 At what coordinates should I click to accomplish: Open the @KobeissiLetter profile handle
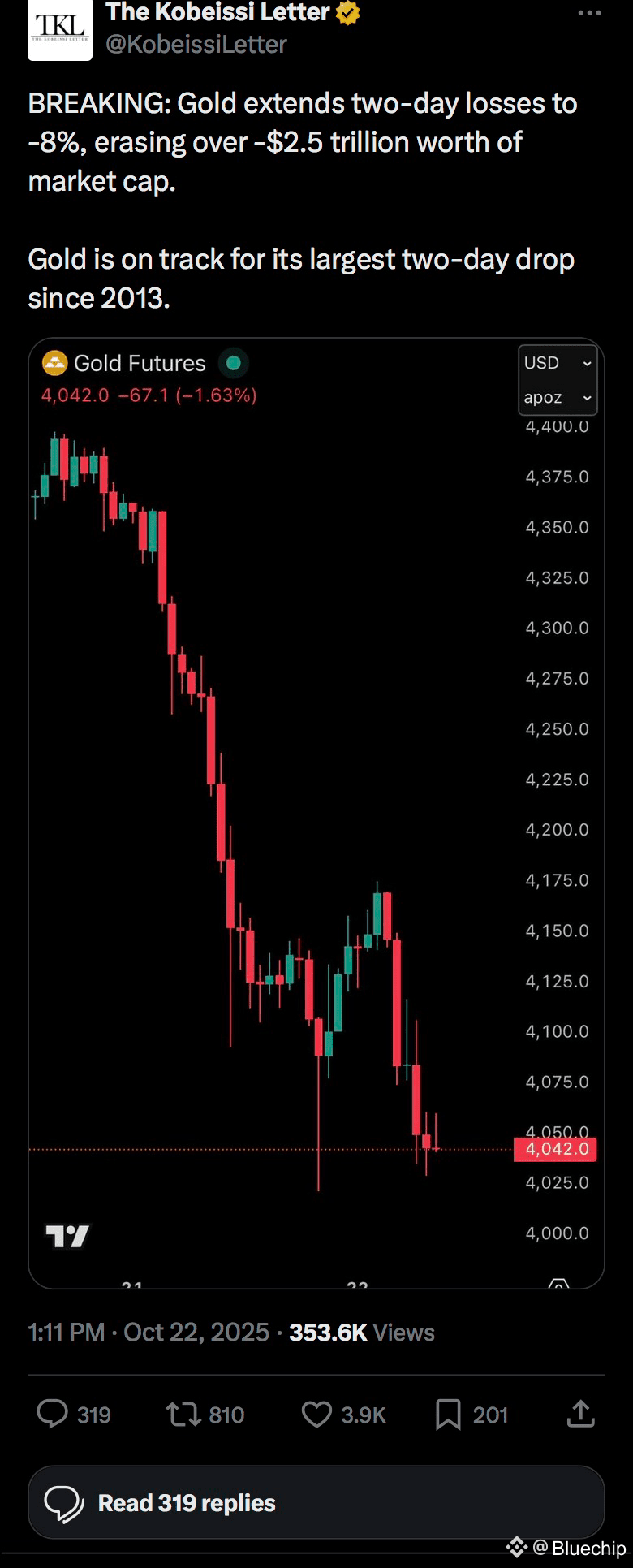pos(196,44)
